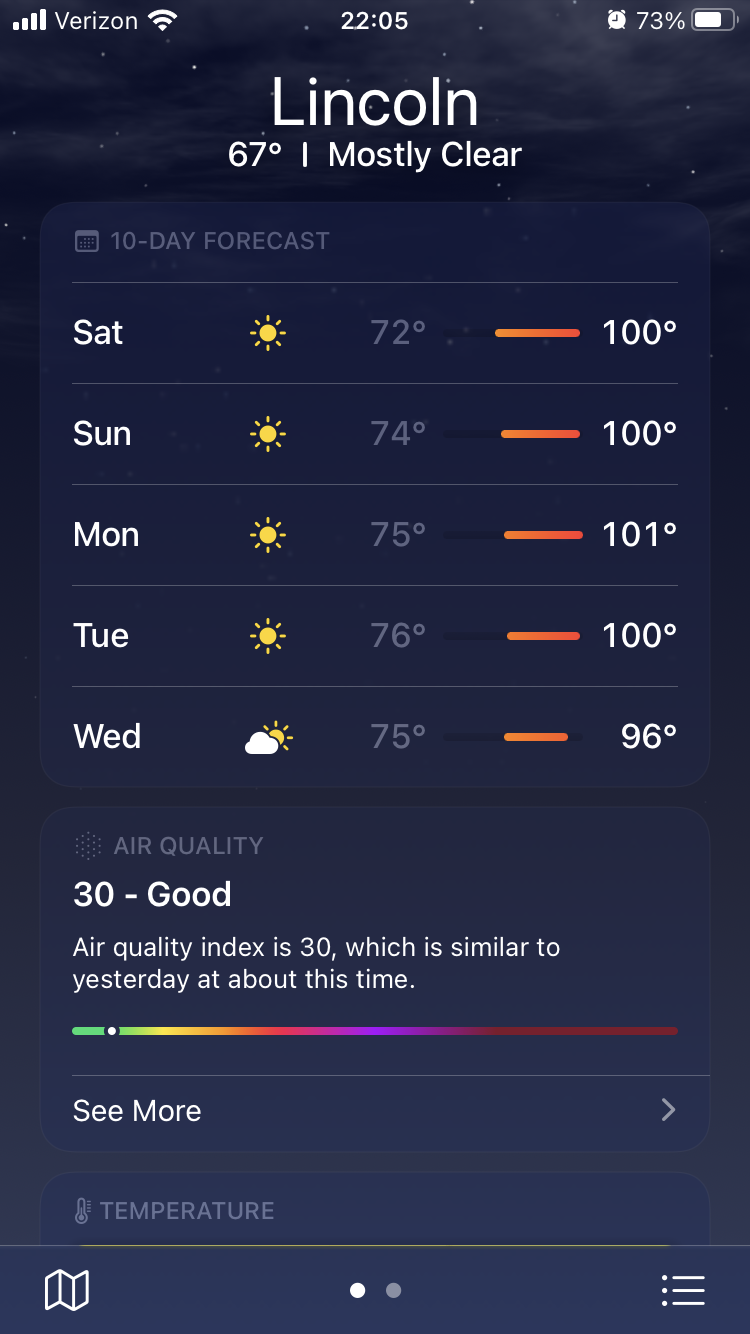Open Saturday's forecast details
Viewport: 750px width, 1334px height.
click(375, 333)
